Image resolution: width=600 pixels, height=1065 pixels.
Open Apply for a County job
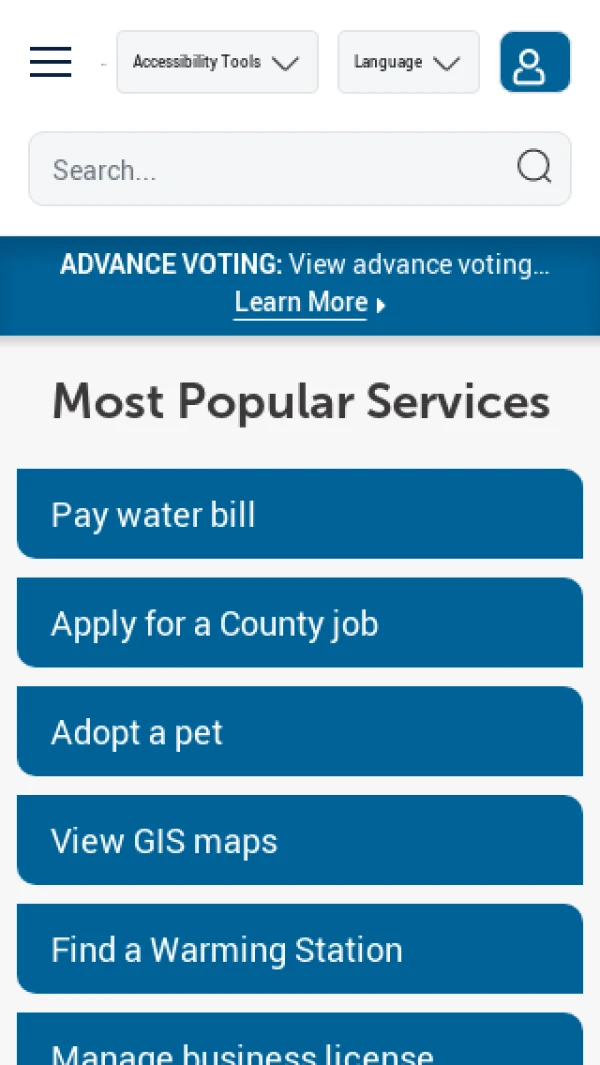pyautogui.click(x=299, y=623)
